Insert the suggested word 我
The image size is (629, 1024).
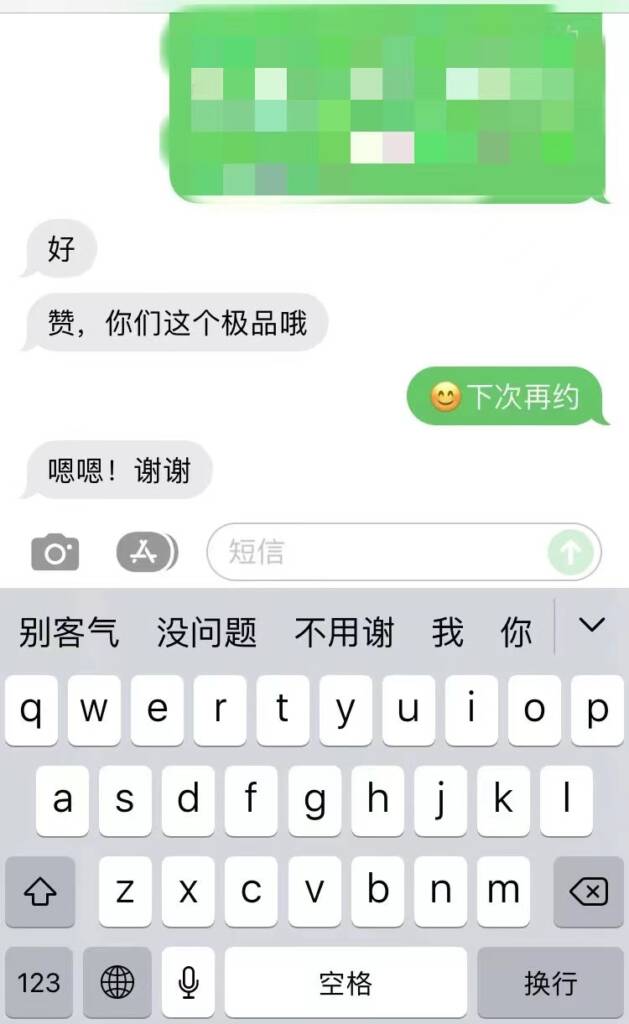click(447, 632)
